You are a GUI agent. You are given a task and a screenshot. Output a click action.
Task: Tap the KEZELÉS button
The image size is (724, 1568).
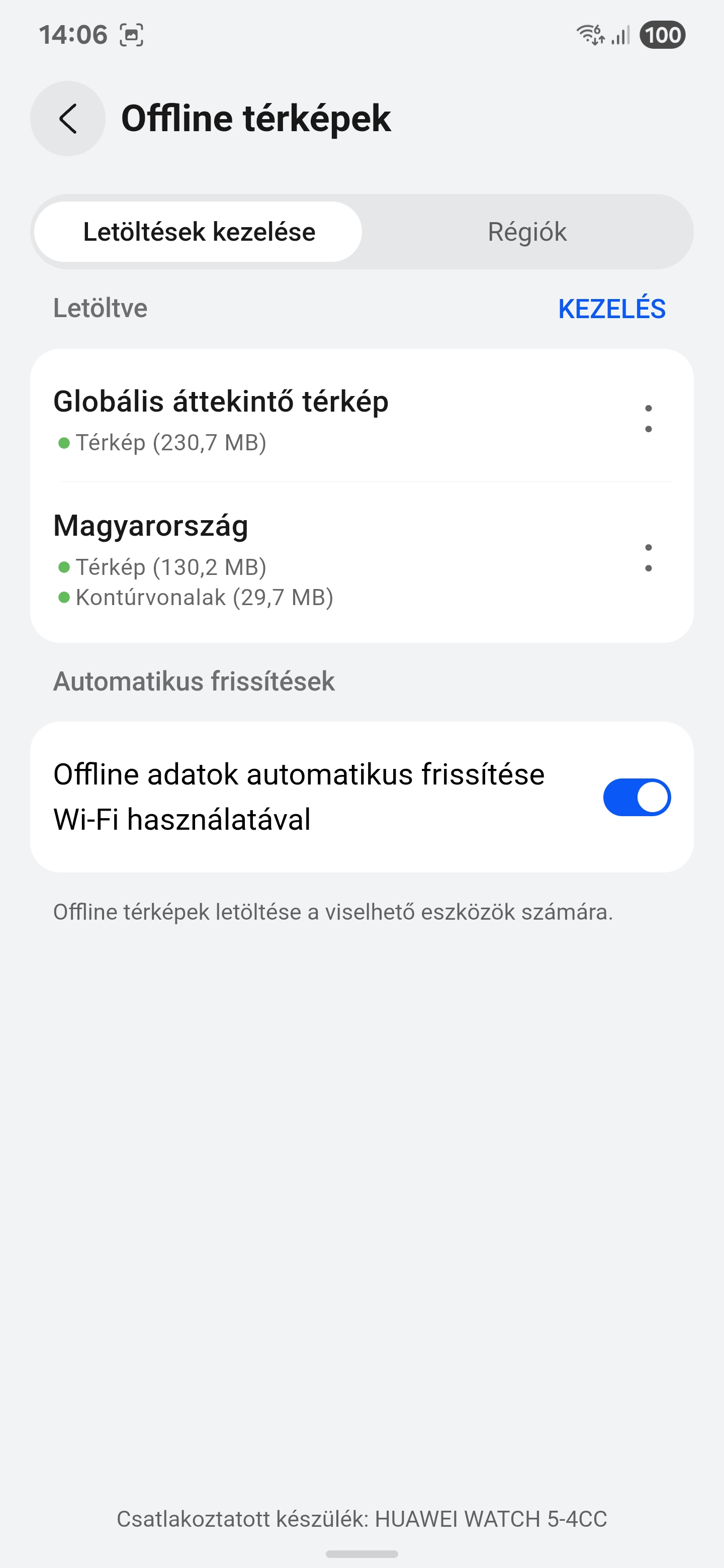tap(611, 309)
